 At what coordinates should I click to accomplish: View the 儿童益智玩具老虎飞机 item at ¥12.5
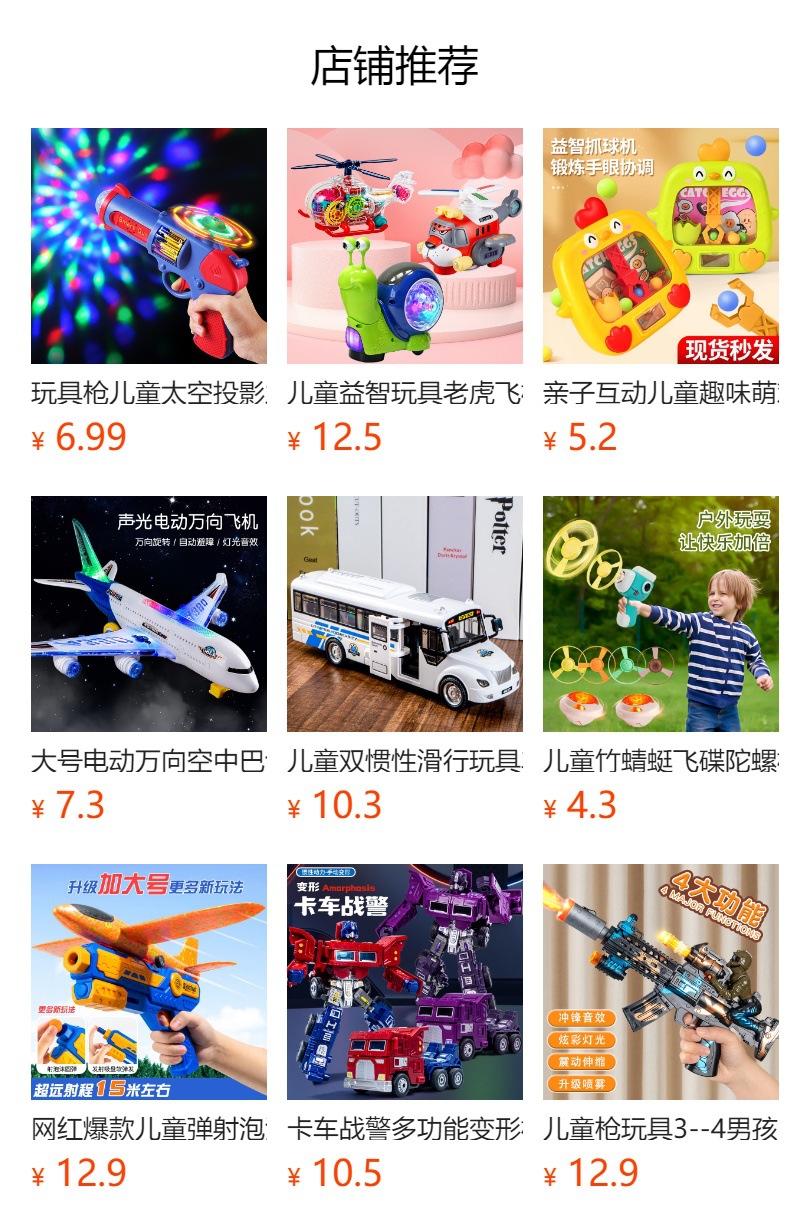404,246
